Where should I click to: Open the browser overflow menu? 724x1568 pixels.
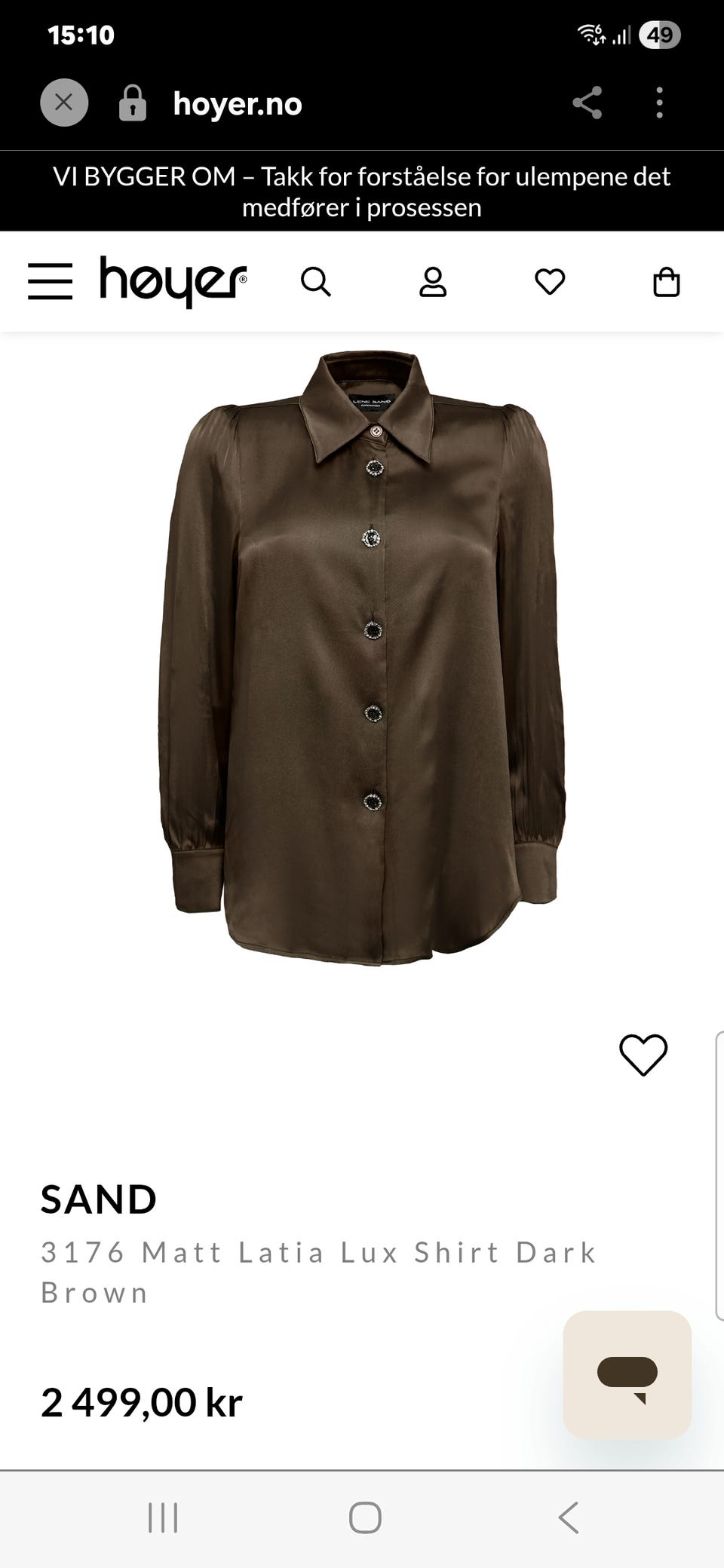(x=659, y=103)
